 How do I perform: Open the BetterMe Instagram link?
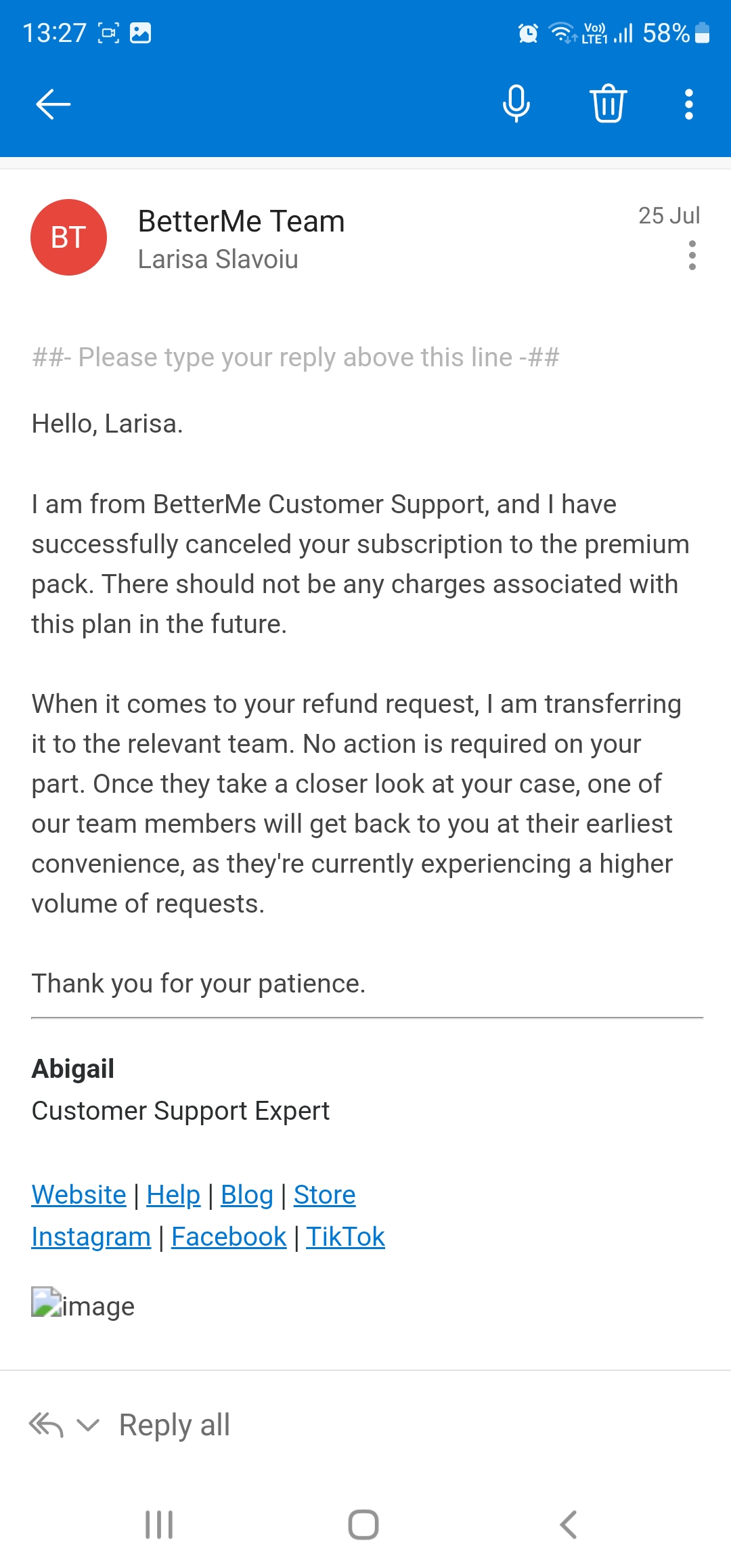[x=91, y=1236]
